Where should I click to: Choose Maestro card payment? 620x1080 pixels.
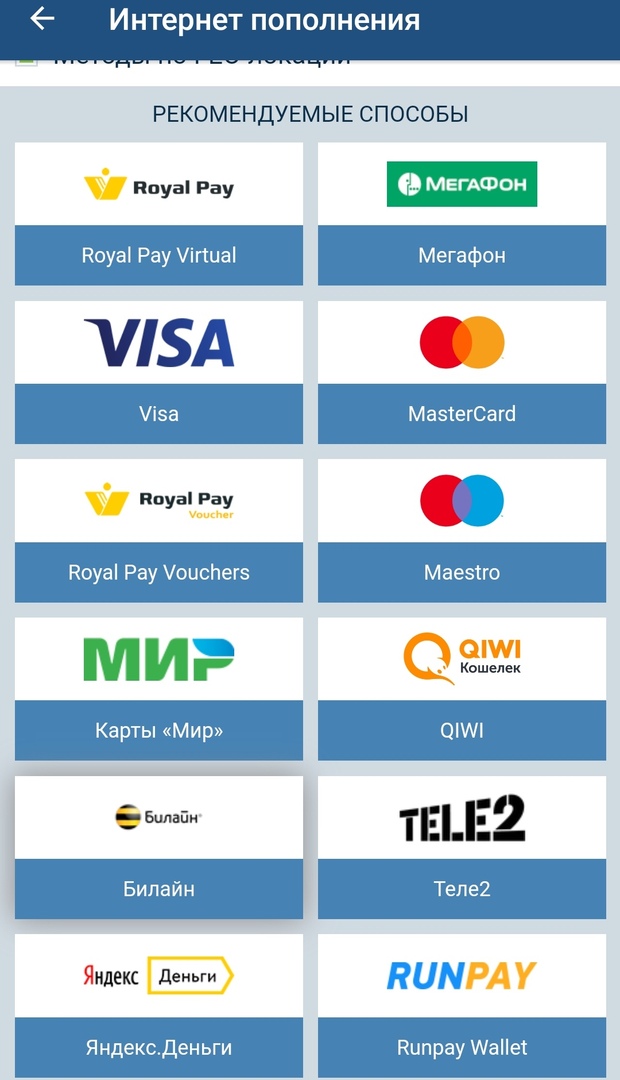(x=462, y=531)
